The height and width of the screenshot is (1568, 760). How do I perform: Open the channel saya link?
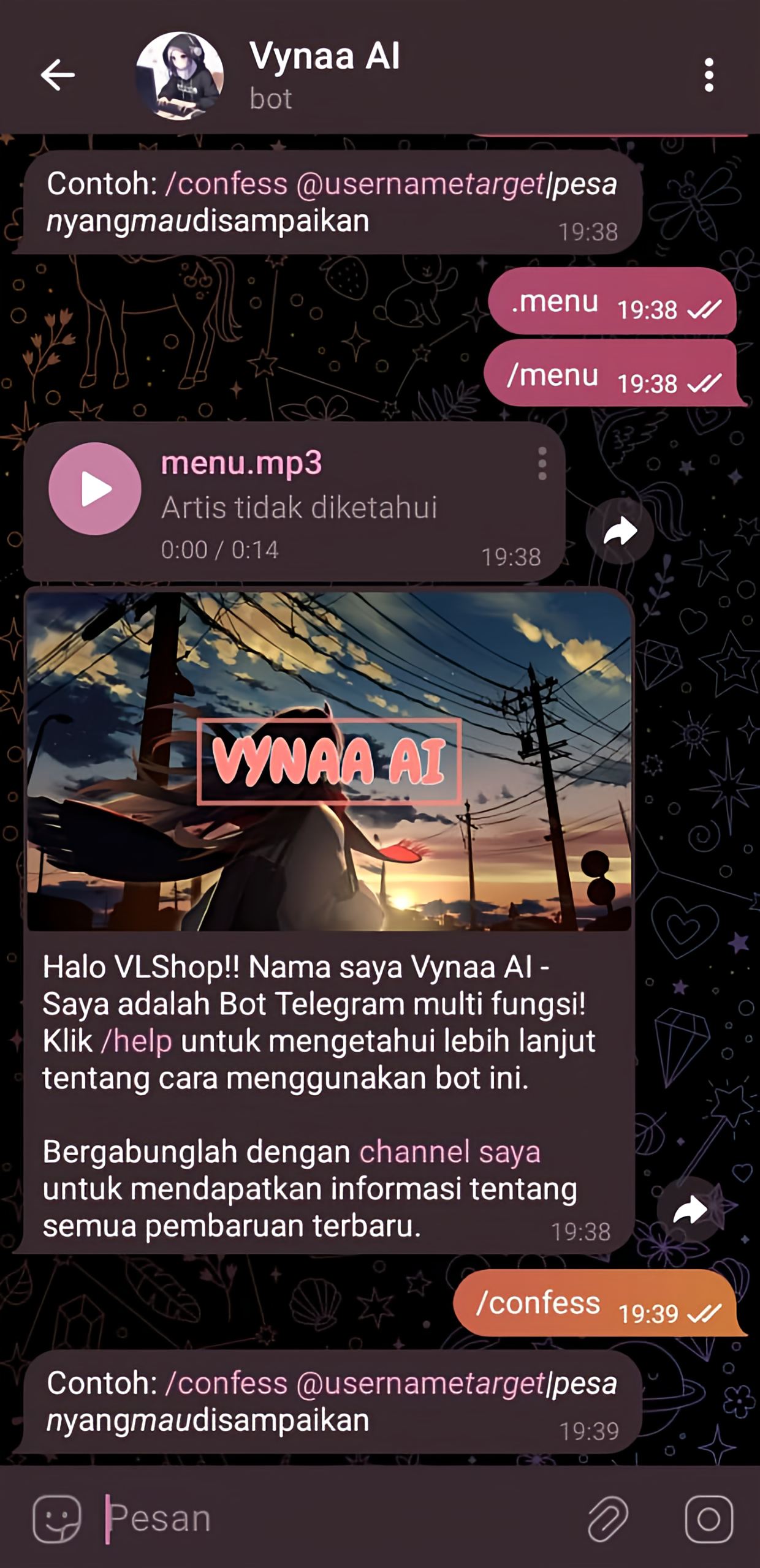point(449,1151)
